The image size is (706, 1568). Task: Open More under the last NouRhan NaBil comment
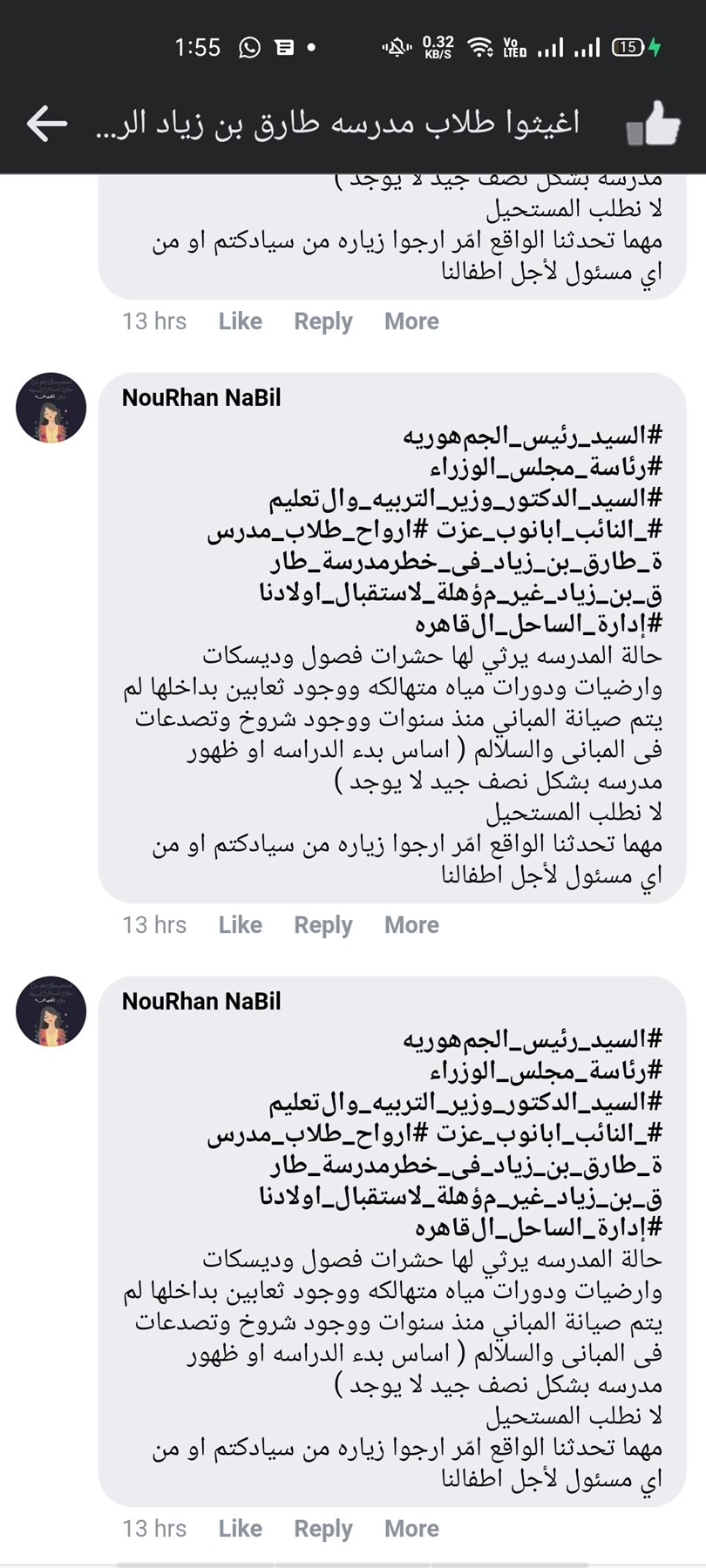click(411, 1529)
